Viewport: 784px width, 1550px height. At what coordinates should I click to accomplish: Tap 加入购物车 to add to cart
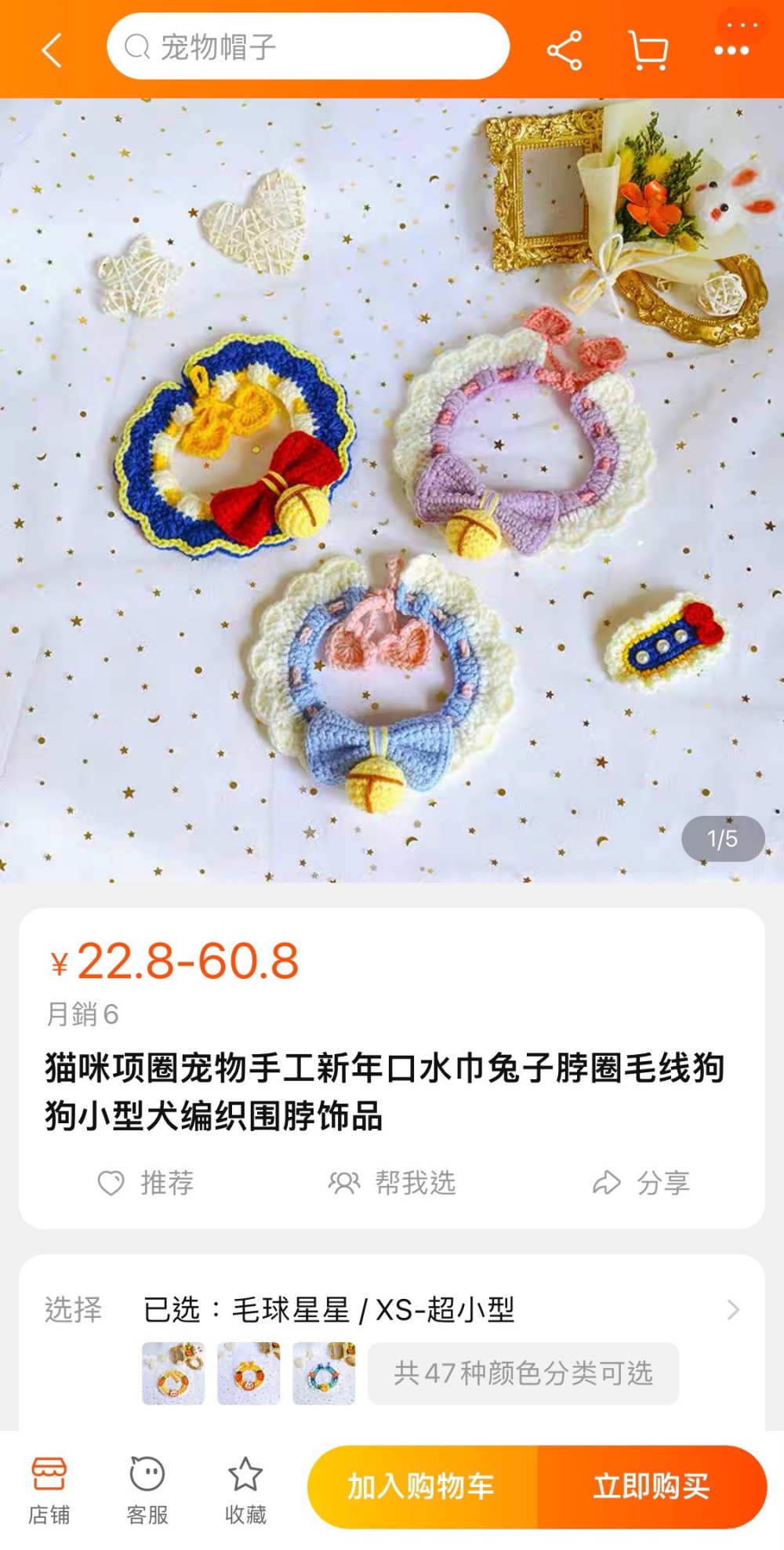(x=422, y=1486)
